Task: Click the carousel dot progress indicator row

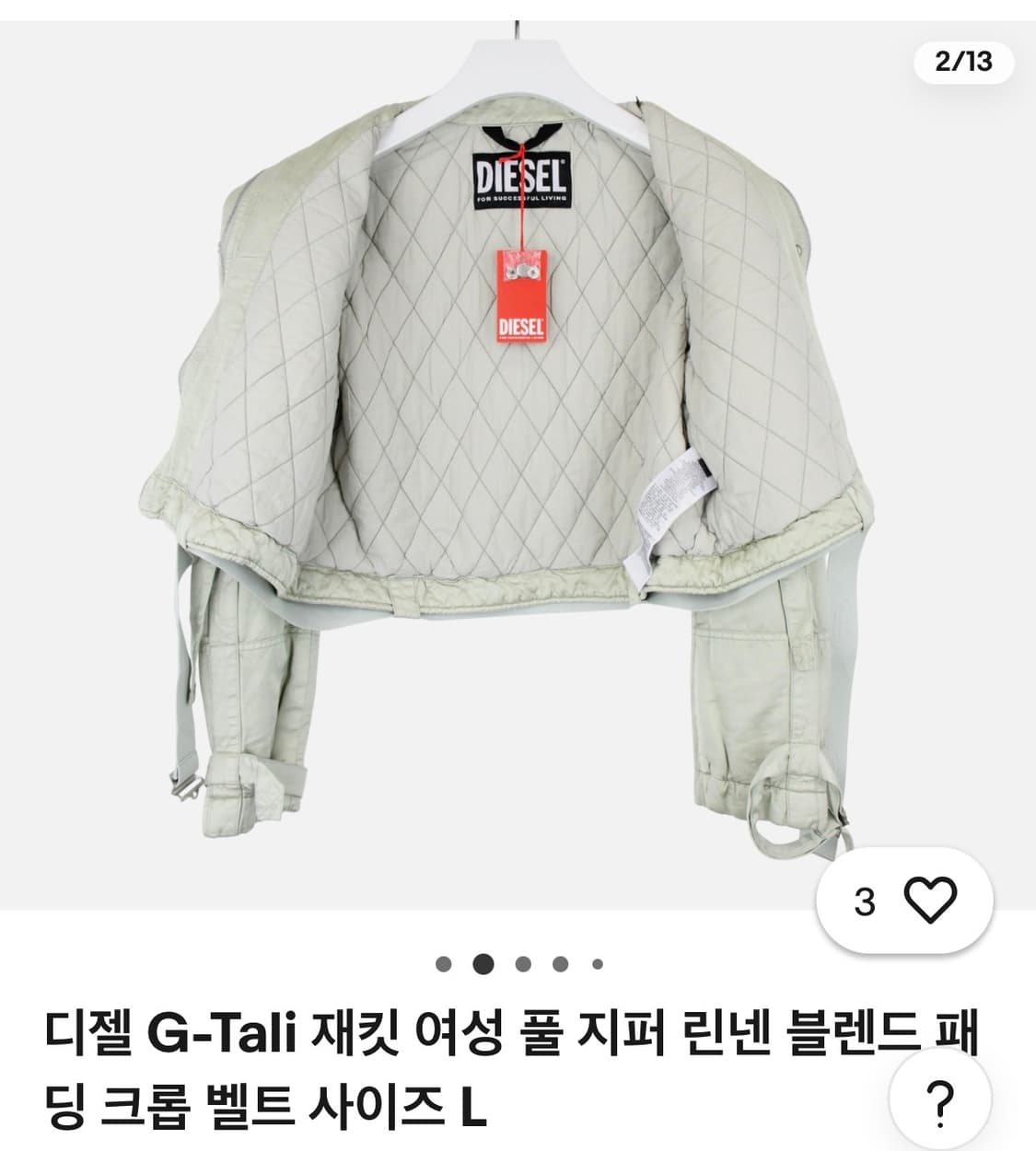Action: [x=520, y=964]
